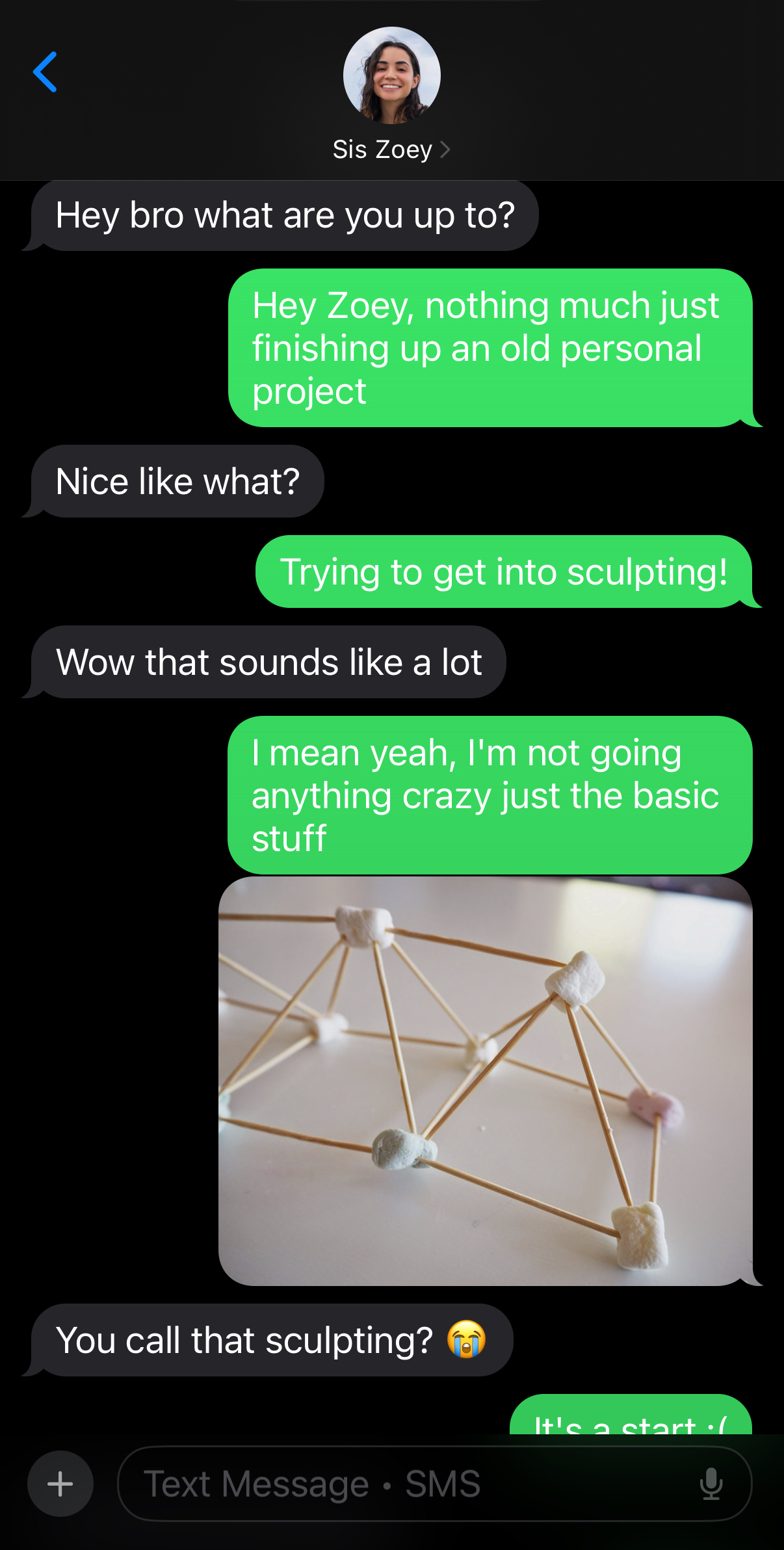Open the marshmallow sculpture photo
This screenshot has height=1550, width=784.
486,1081
